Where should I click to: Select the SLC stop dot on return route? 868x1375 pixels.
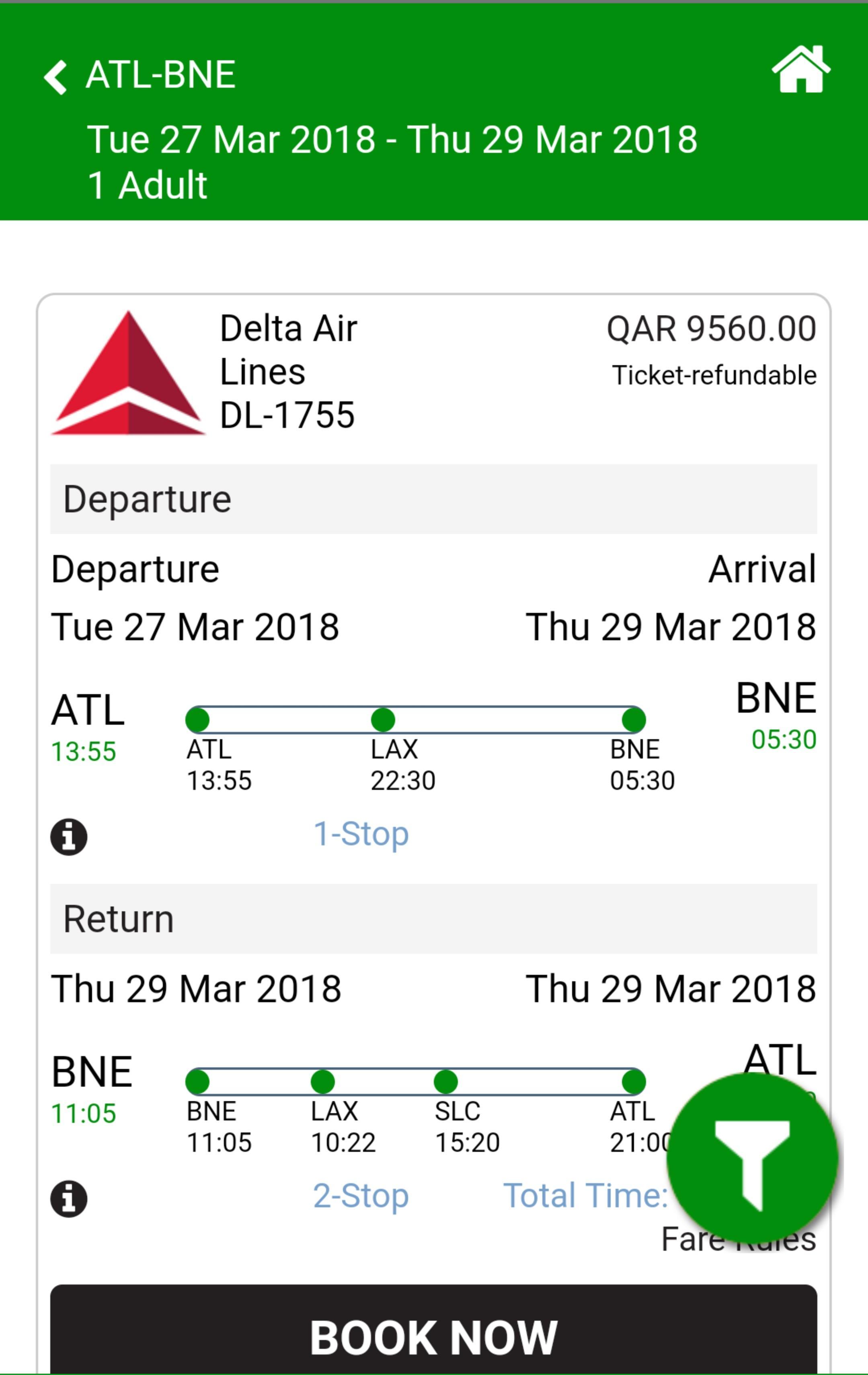point(446,1079)
